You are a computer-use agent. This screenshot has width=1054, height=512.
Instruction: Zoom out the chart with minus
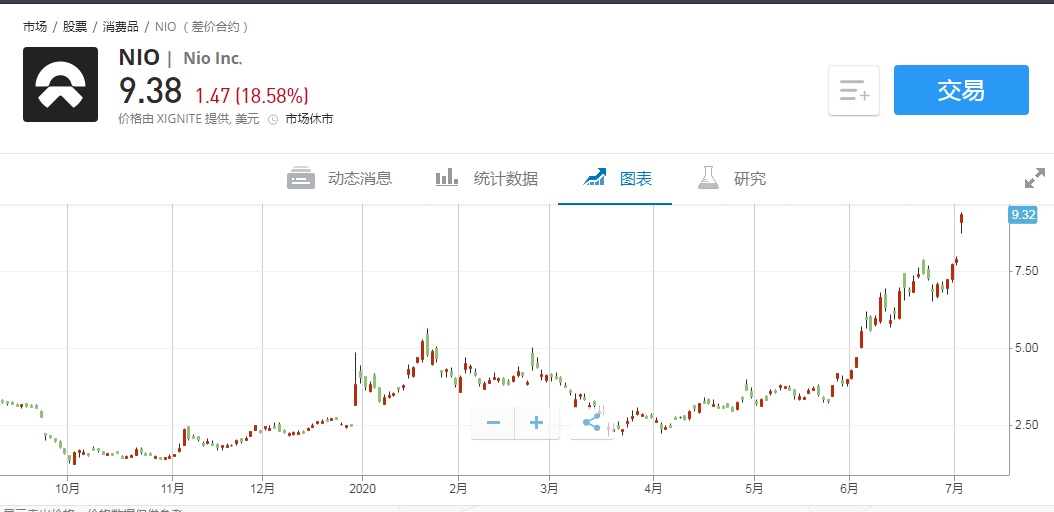pyautogui.click(x=493, y=423)
